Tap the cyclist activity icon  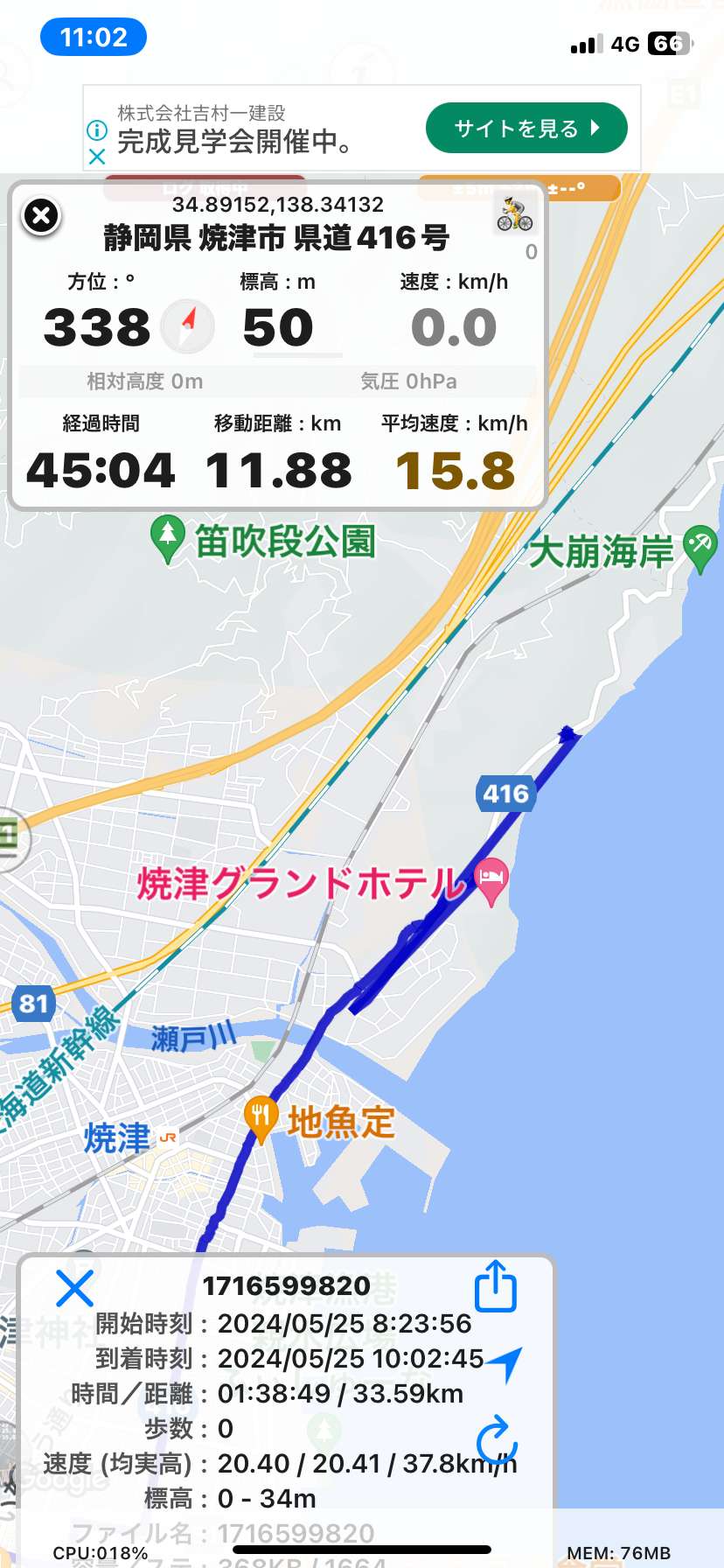coord(514,213)
